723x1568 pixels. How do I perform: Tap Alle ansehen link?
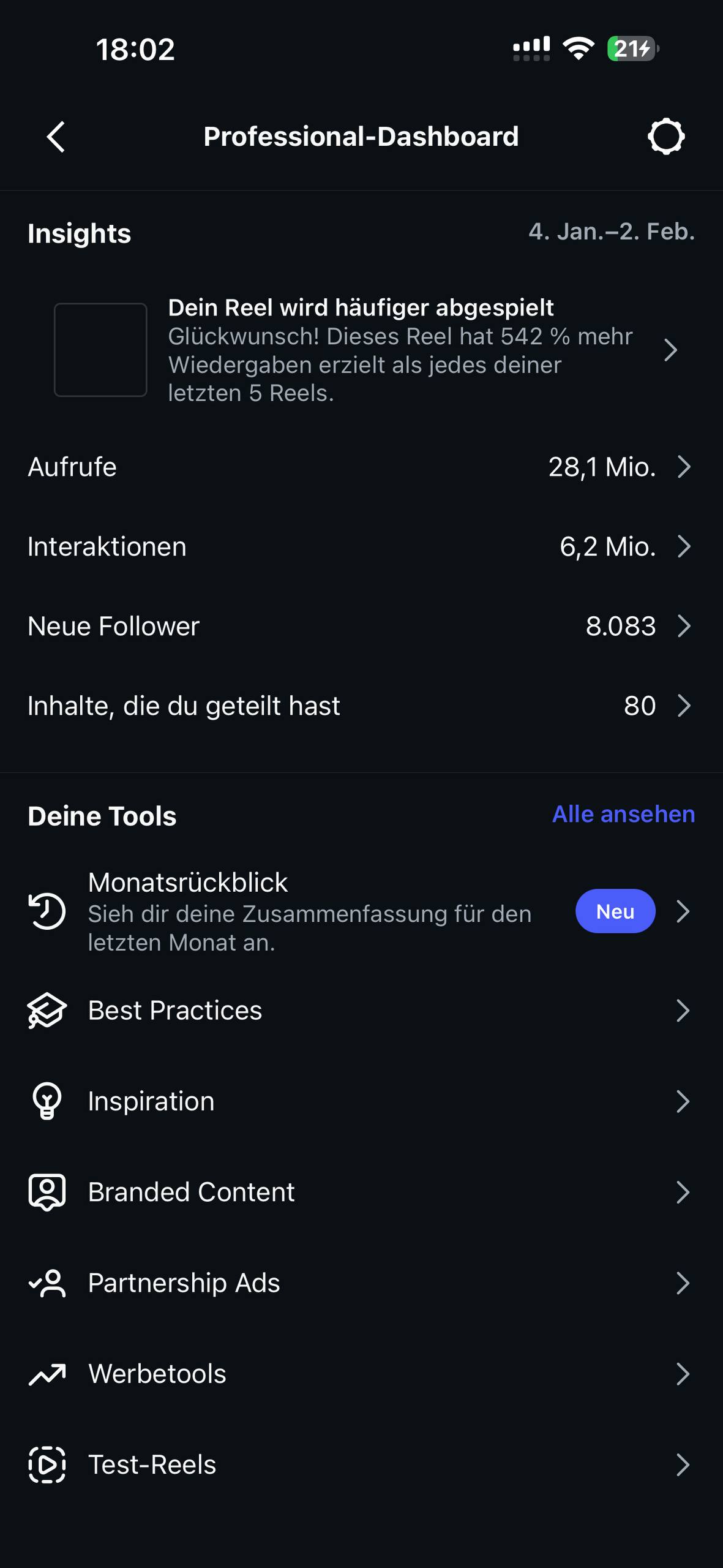pyautogui.click(x=623, y=815)
